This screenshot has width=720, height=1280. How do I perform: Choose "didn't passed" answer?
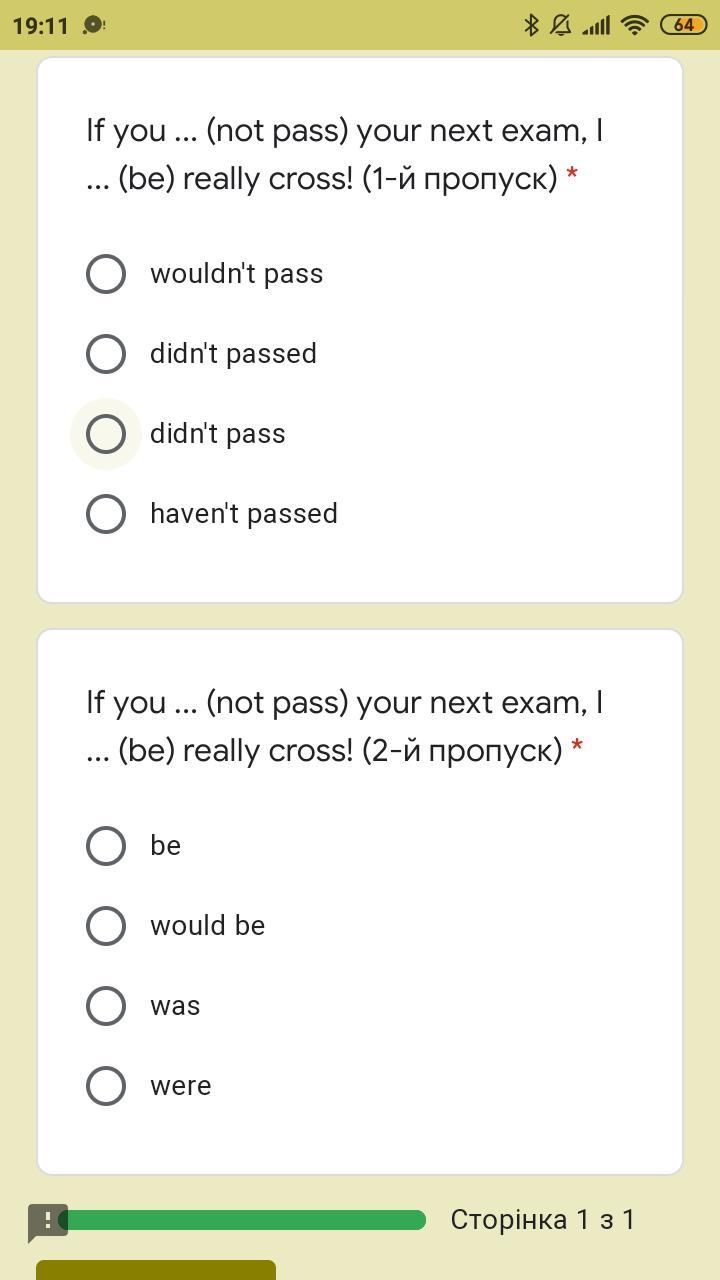(106, 354)
